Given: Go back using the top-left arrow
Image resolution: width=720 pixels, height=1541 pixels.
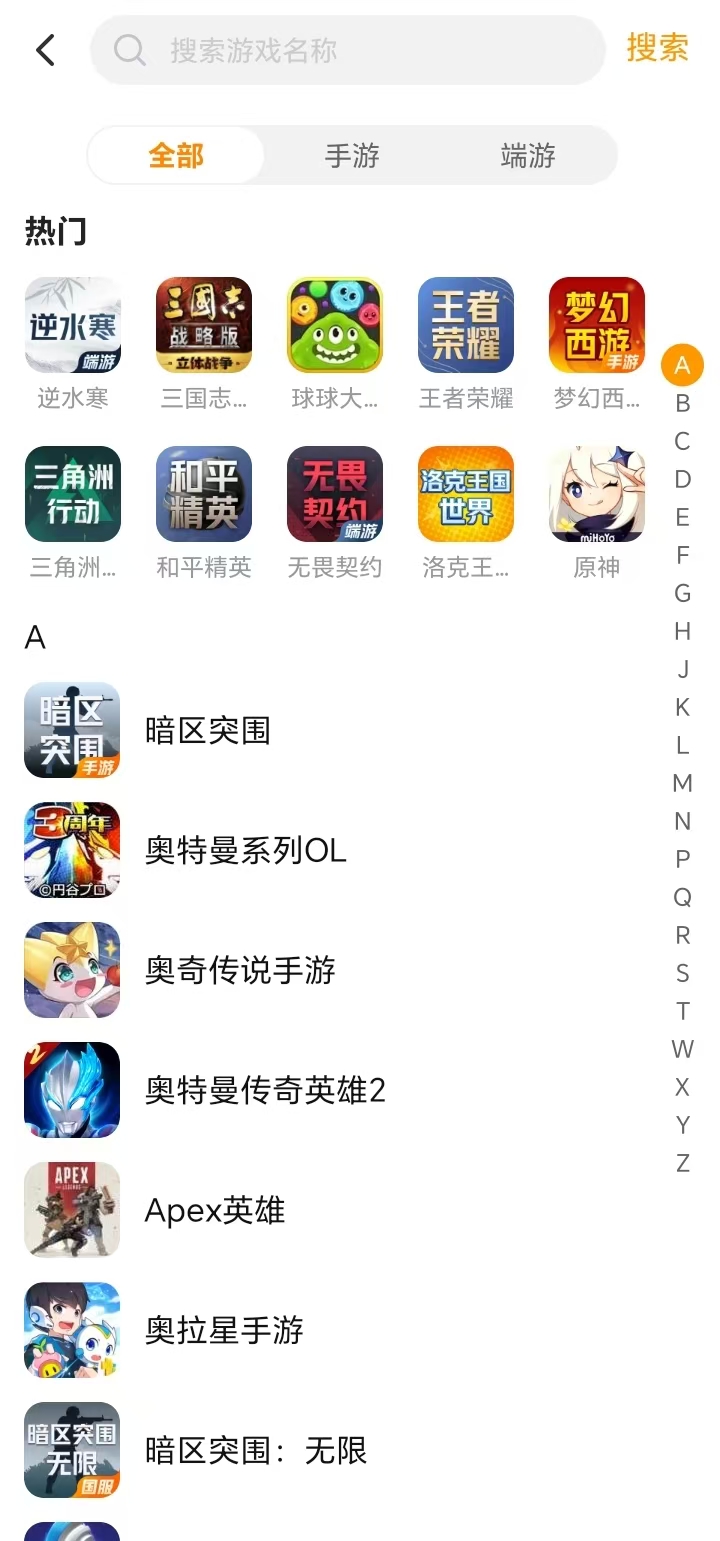Looking at the screenshot, I should pyautogui.click(x=45, y=50).
